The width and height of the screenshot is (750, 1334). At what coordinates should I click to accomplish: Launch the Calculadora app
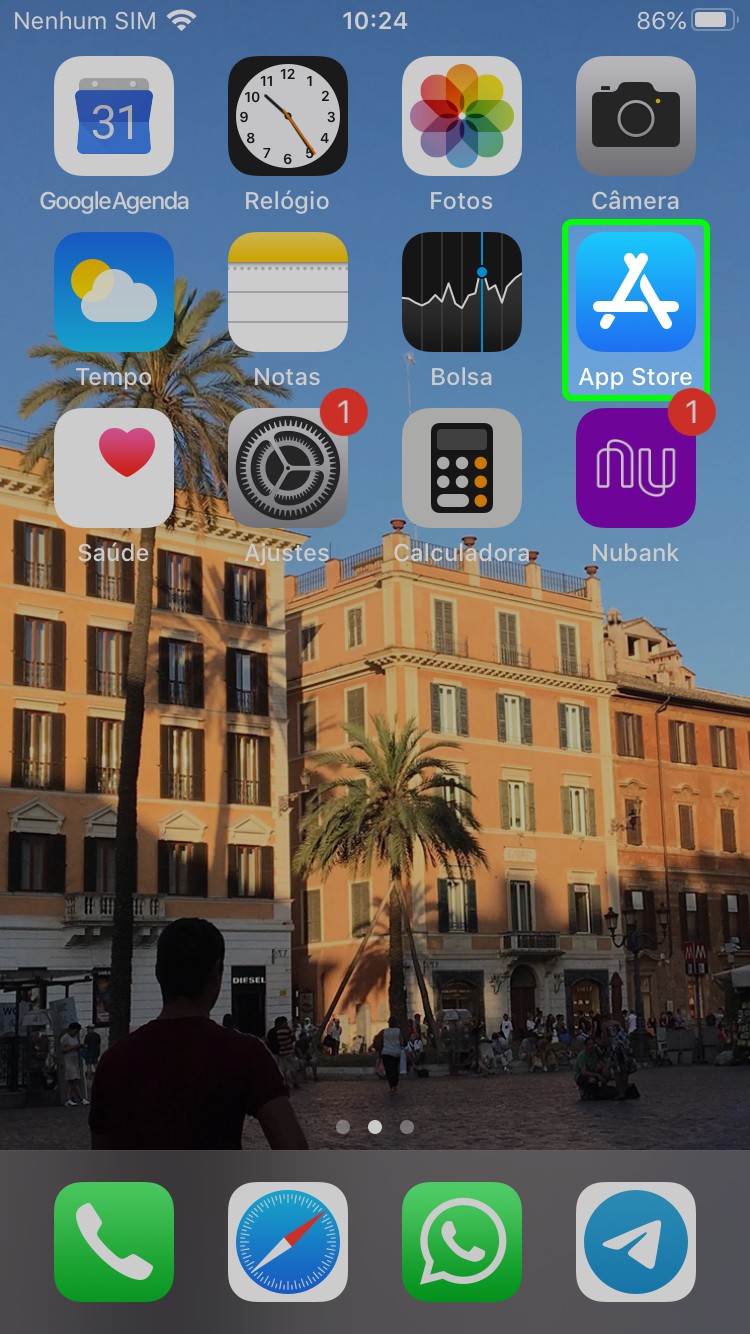pos(462,468)
